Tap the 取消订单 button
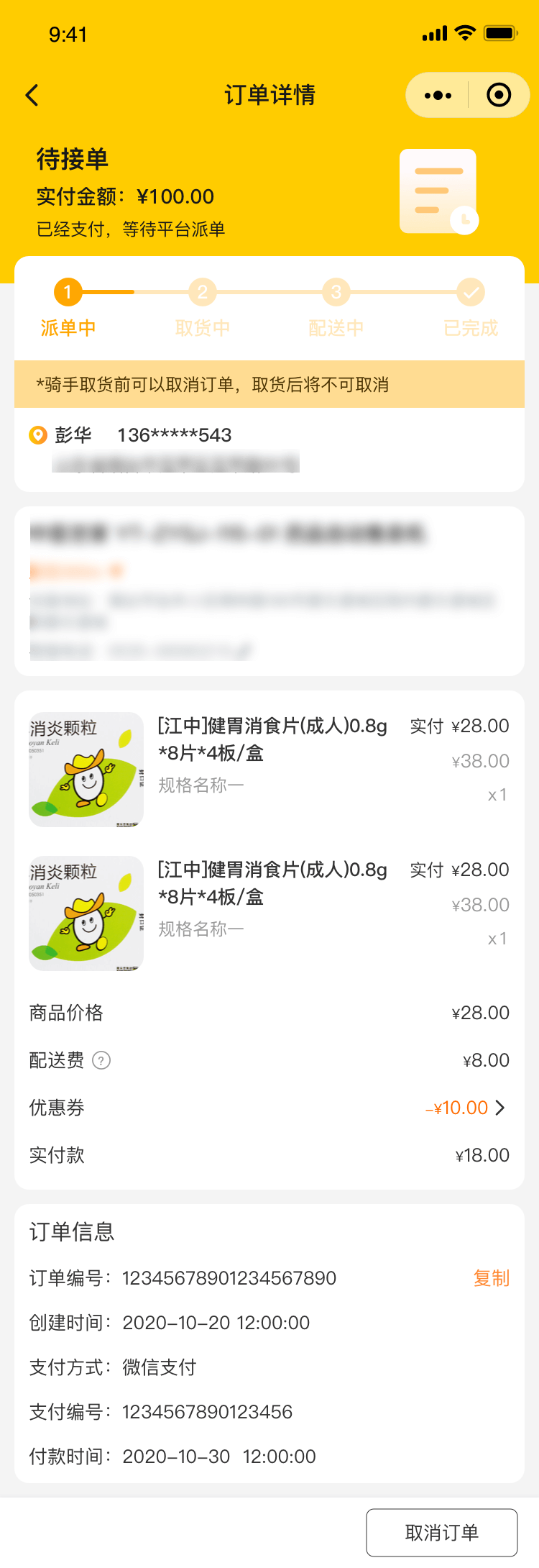 tap(441, 1533)
